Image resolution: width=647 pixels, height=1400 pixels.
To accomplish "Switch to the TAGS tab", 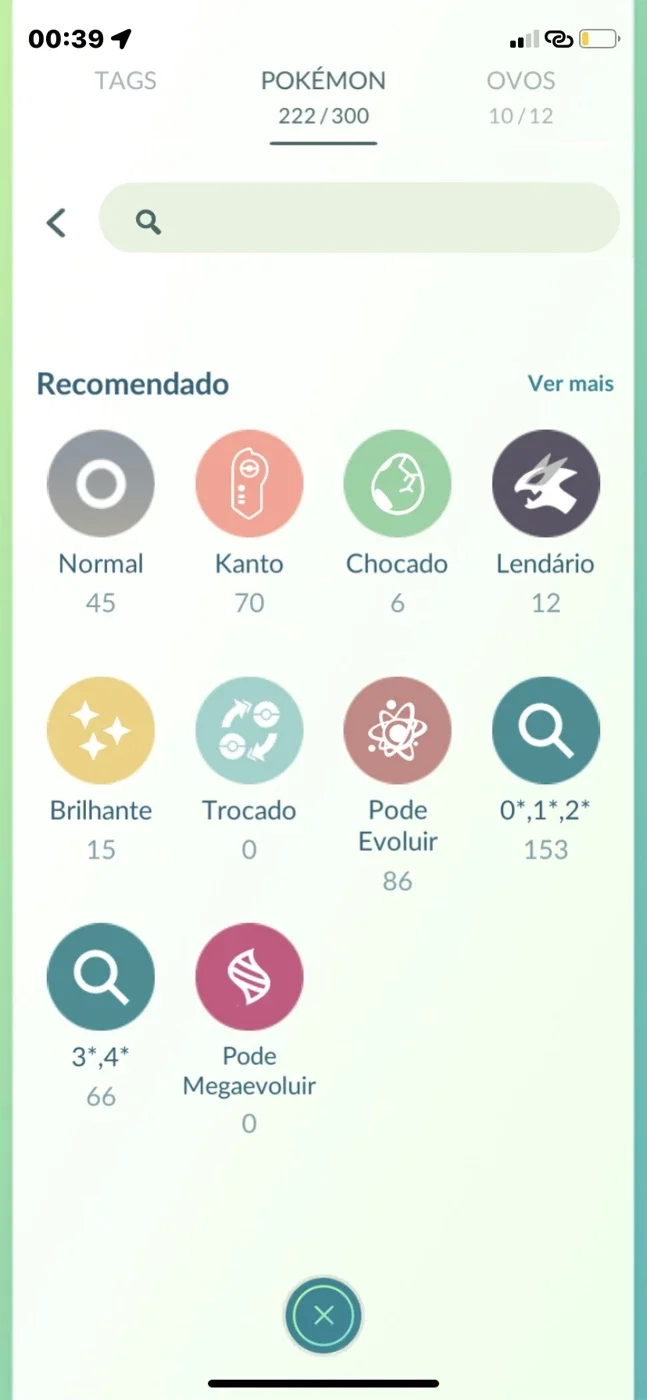I will [126, 81].
